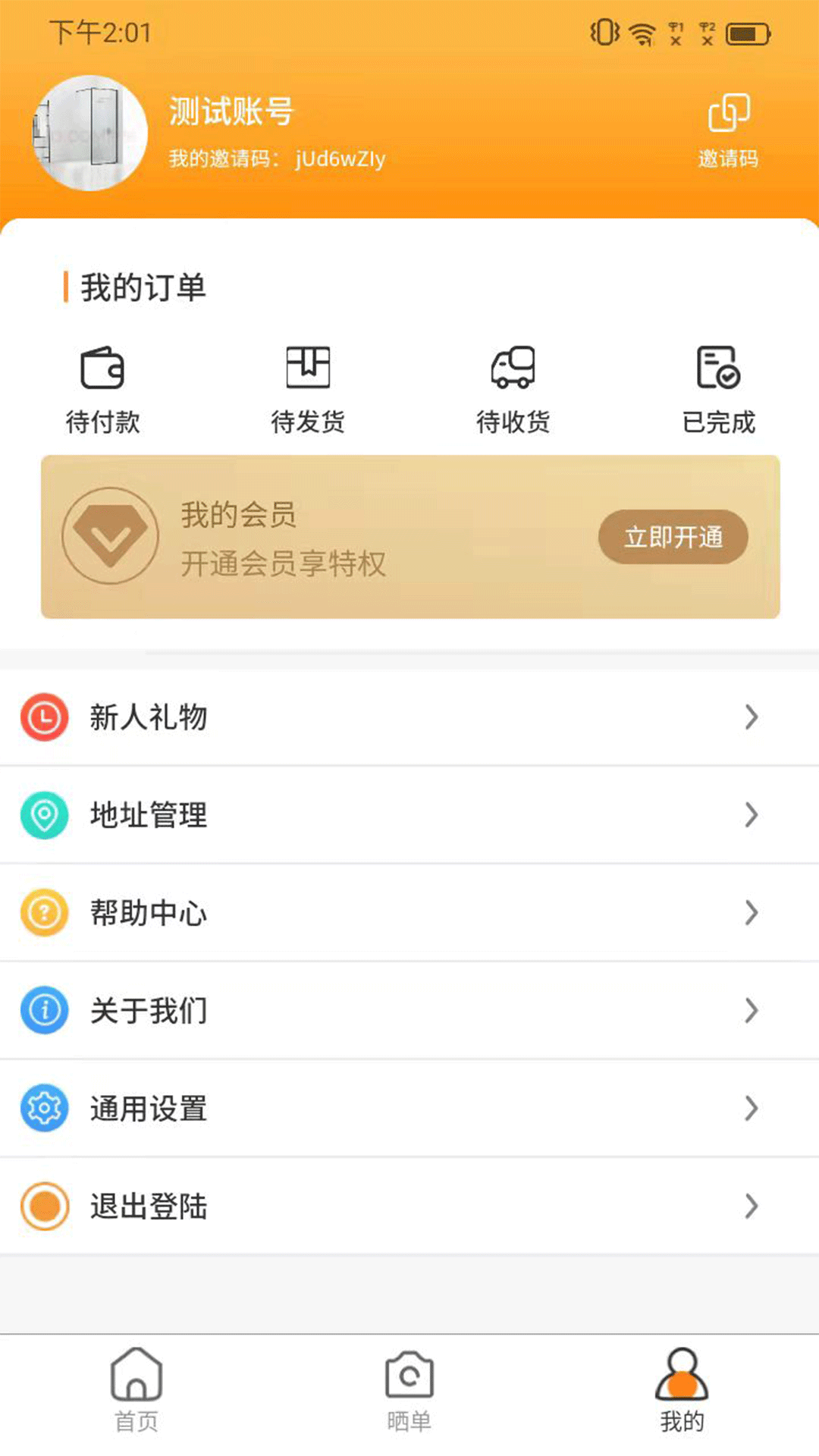Tap the green location pin for 地址管理
Viewport: 819px width, 1456px height.
tap(44, 815)
